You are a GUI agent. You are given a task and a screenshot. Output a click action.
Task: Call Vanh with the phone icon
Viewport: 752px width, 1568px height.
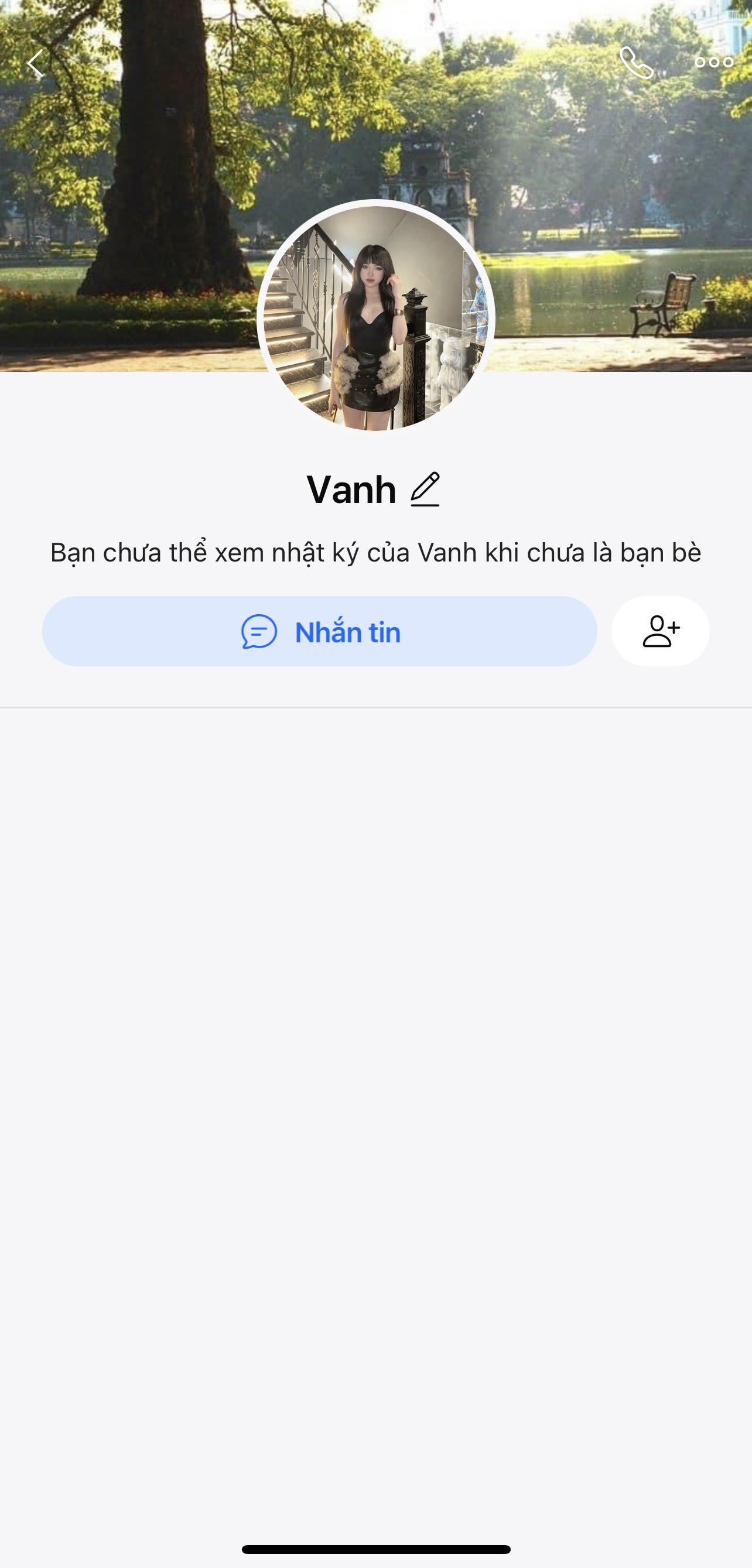tap(636, 63)
